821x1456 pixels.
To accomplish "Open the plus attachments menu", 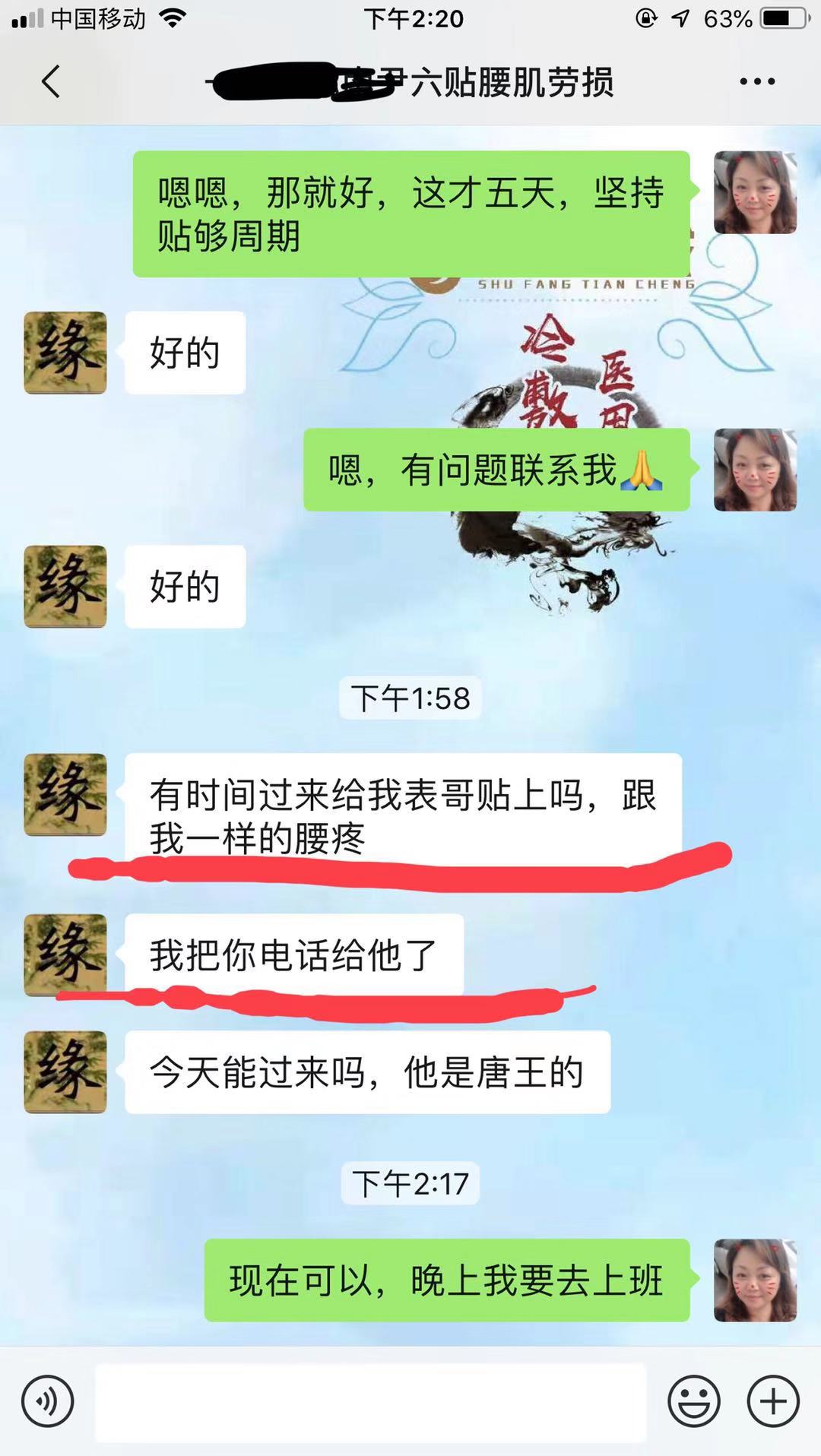I will 773,1401.
